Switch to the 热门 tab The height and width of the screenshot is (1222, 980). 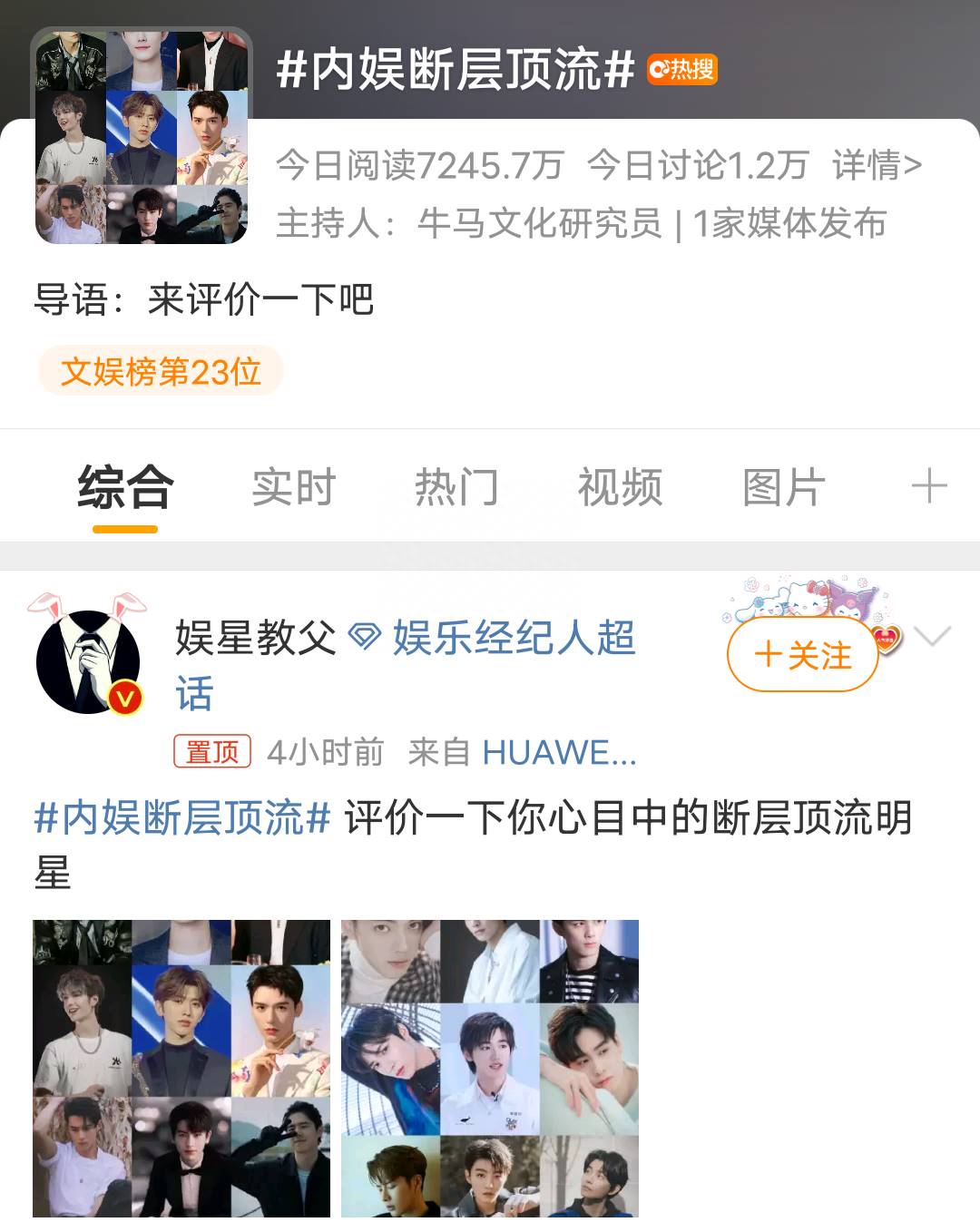pos(456,487)
